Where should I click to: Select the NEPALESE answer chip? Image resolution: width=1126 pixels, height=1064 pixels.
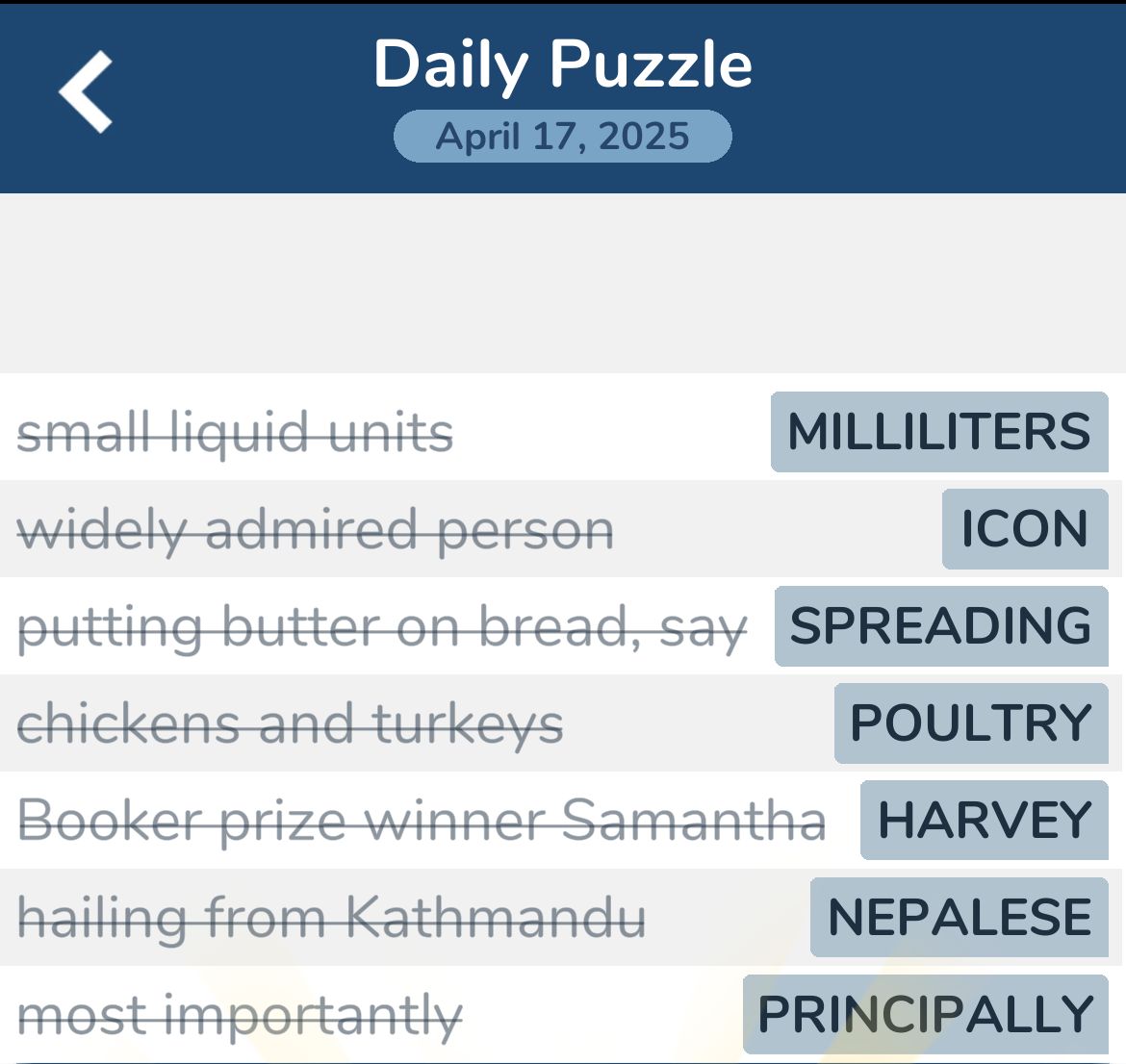(960, 918)
